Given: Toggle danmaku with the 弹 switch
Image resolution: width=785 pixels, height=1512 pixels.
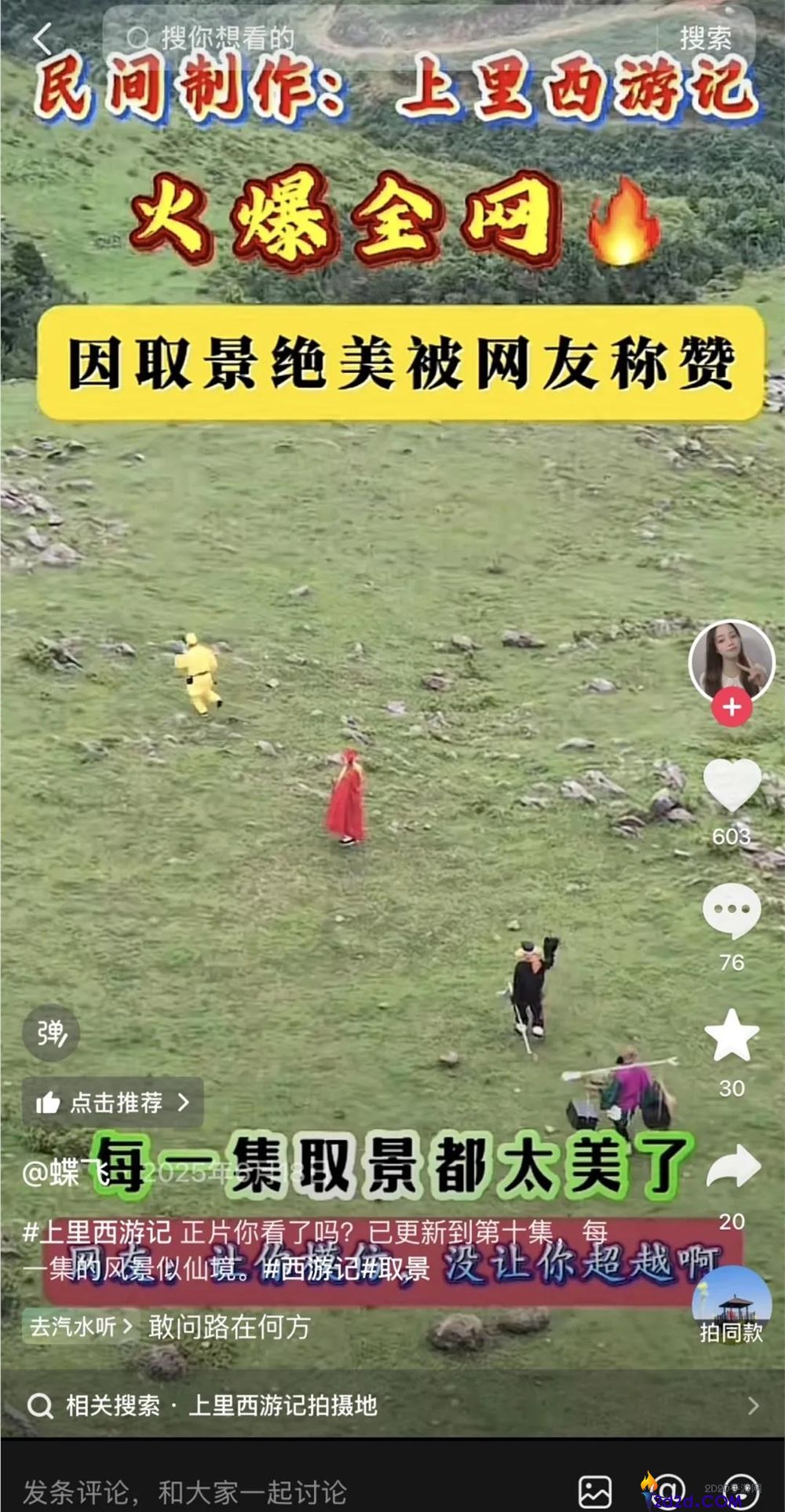Looking at the screenshot, I should point(49,1033).
